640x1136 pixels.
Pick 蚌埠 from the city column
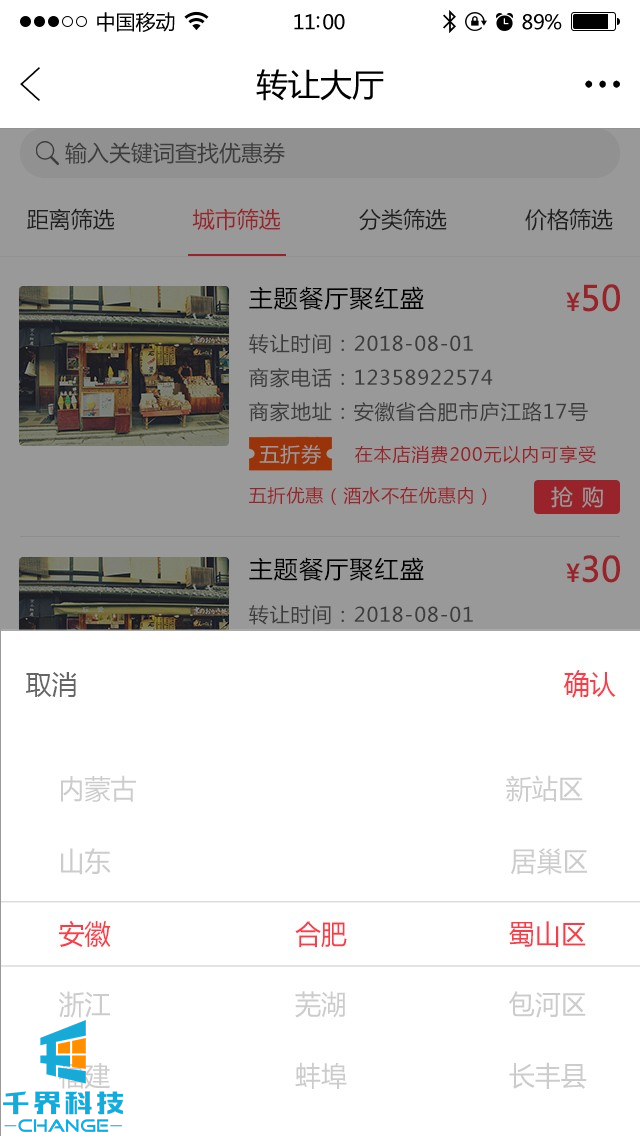click(321, 1077)
